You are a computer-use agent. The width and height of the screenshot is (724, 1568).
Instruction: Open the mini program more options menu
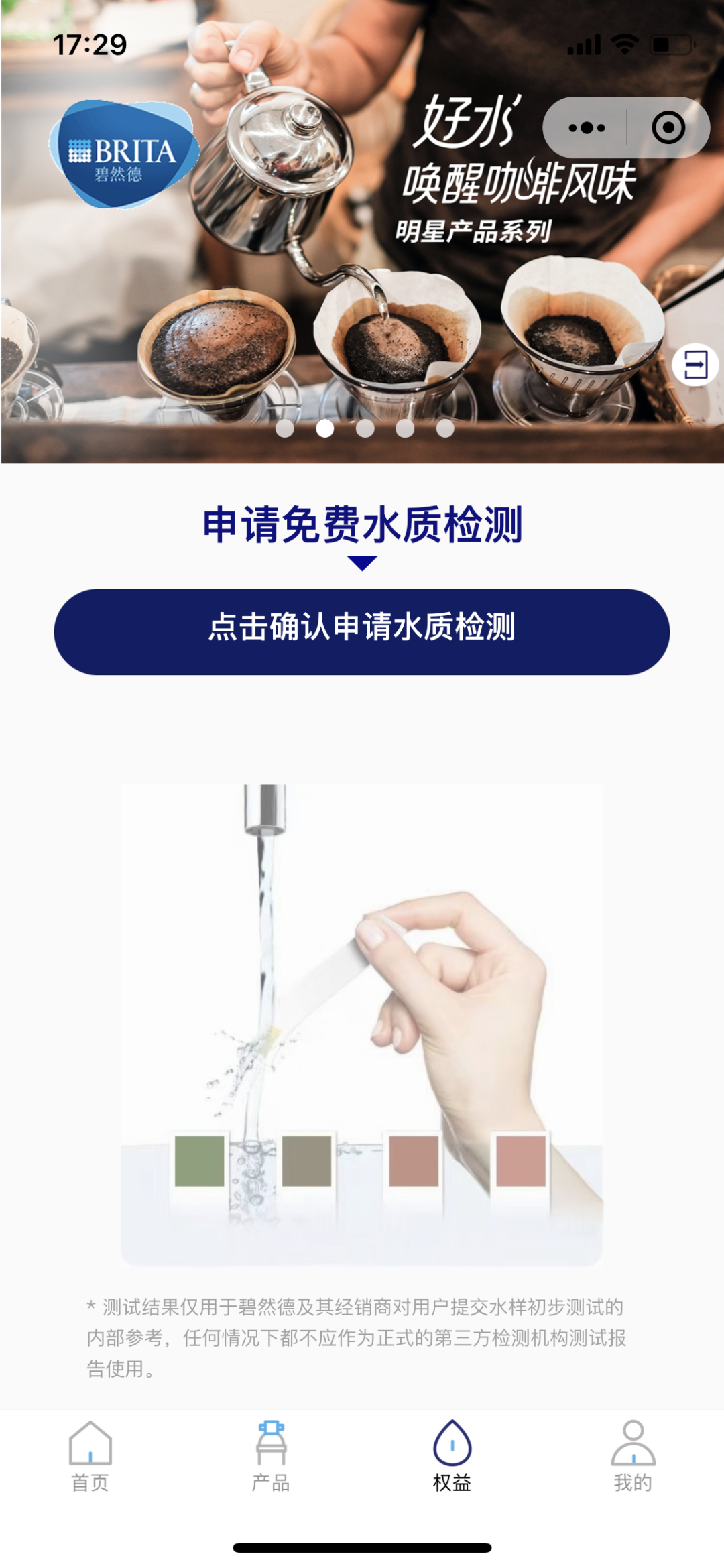click(x=587, y=127)
